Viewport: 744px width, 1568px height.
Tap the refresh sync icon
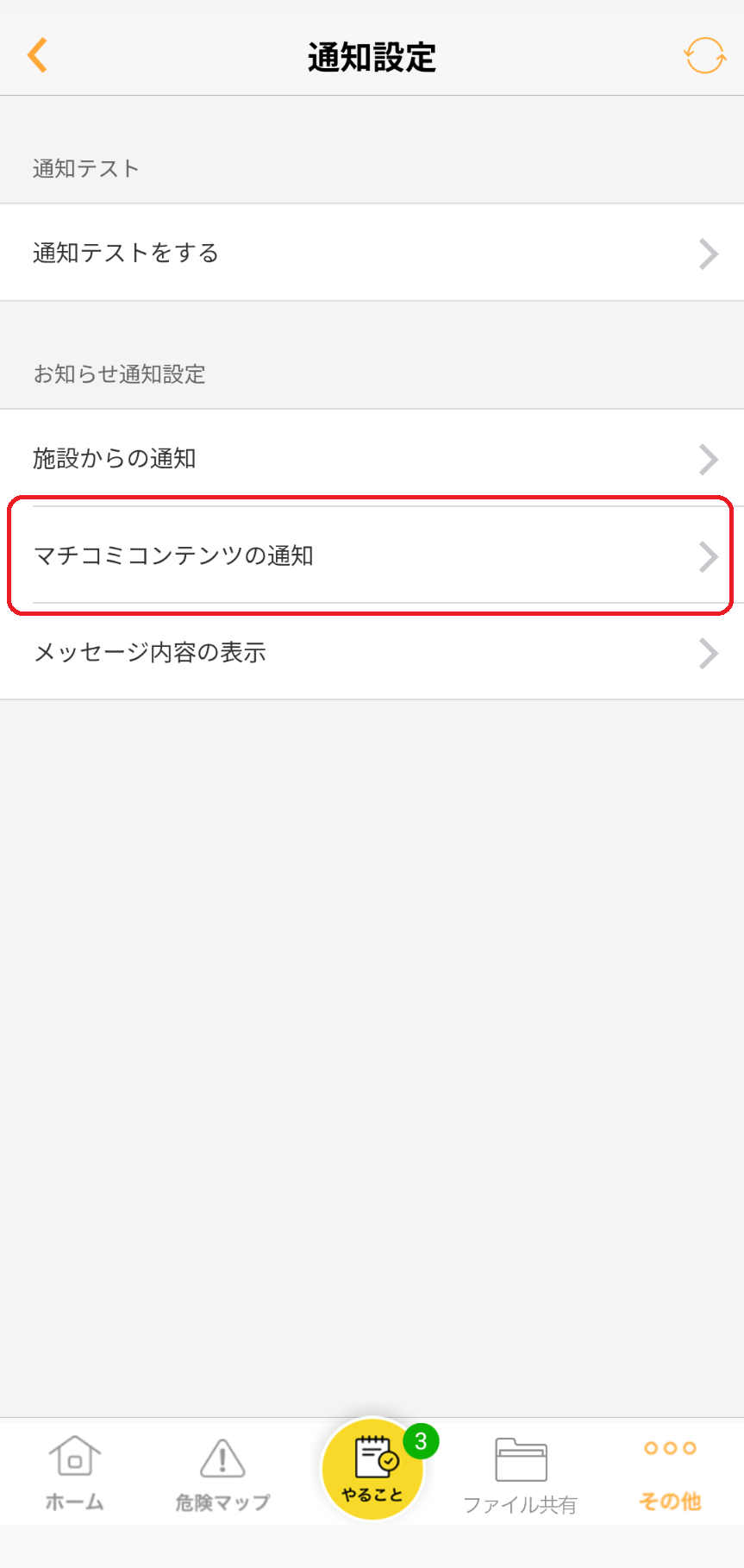pyautogui.click(x=704, y=56)
